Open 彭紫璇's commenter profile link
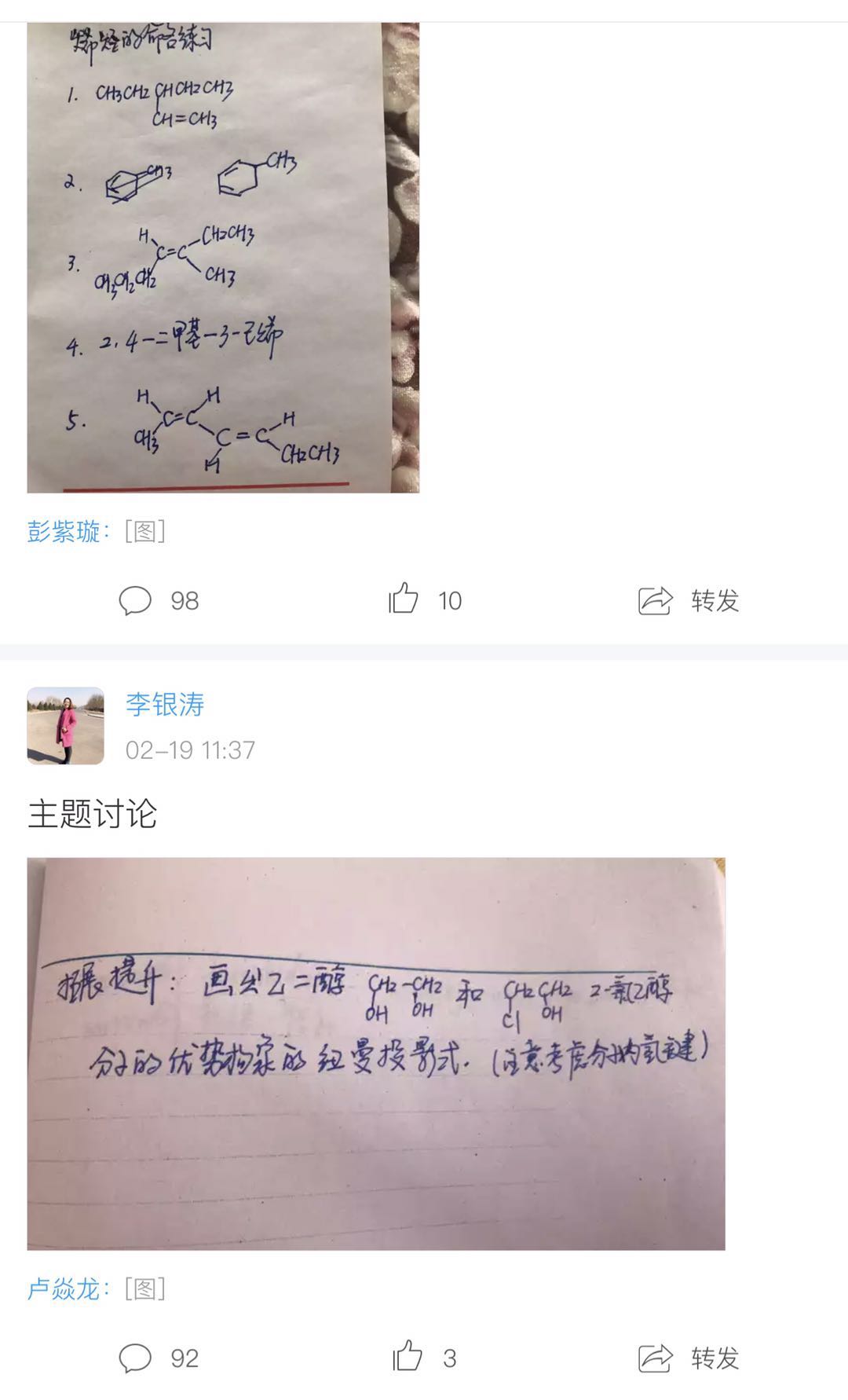Screen dimensions: 848x1400 click(63, 532)
